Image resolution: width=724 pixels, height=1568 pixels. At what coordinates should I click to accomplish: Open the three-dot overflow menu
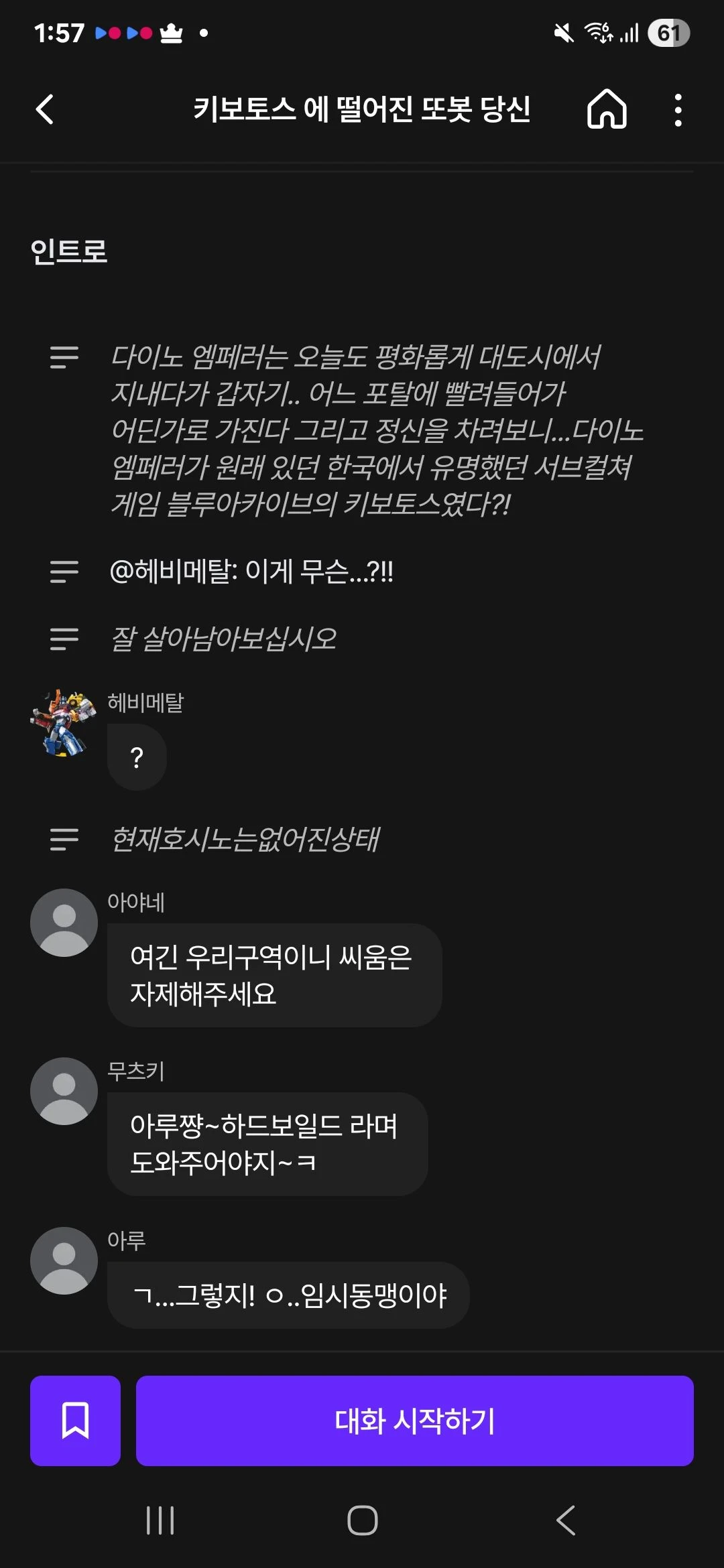pos(678,110)
